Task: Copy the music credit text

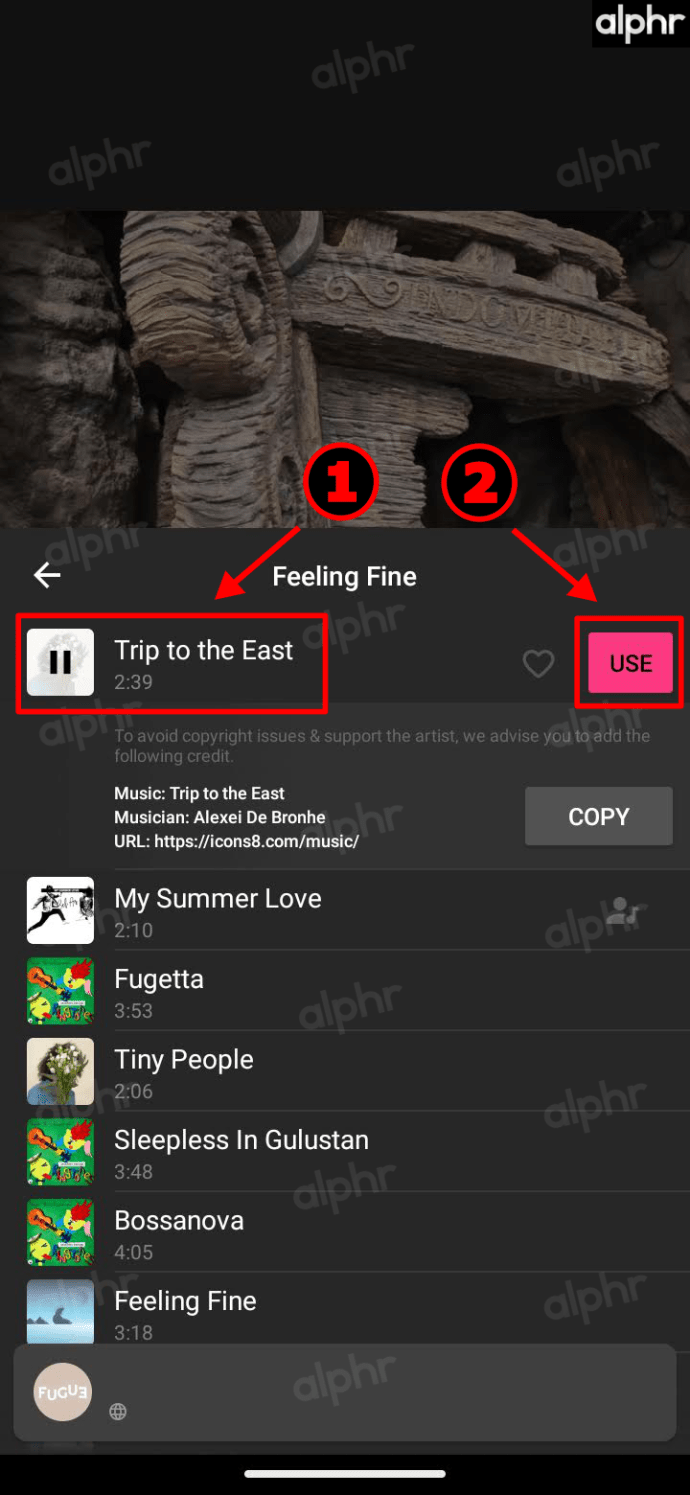Action: coord(598,816)
